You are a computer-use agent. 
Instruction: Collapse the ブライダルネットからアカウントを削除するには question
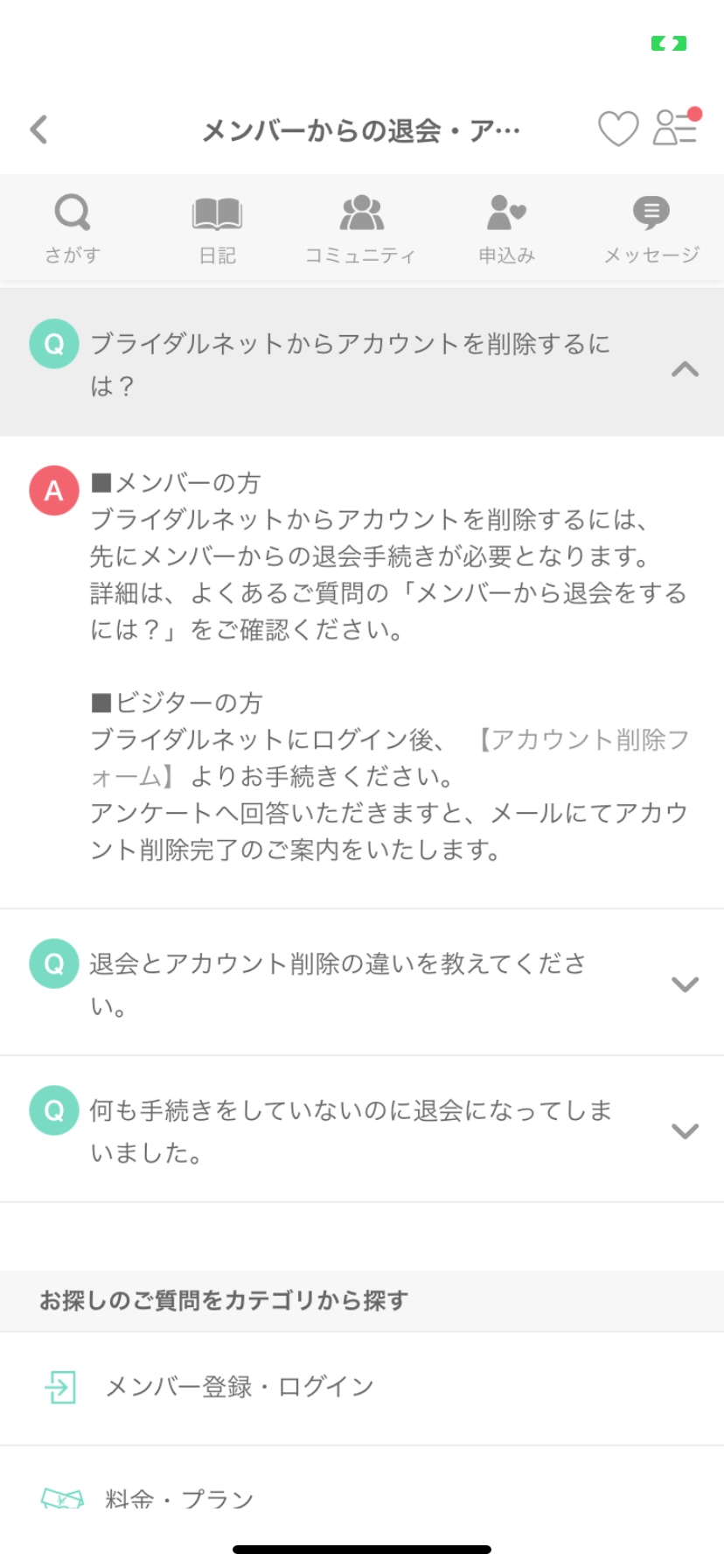coord(362,363)
